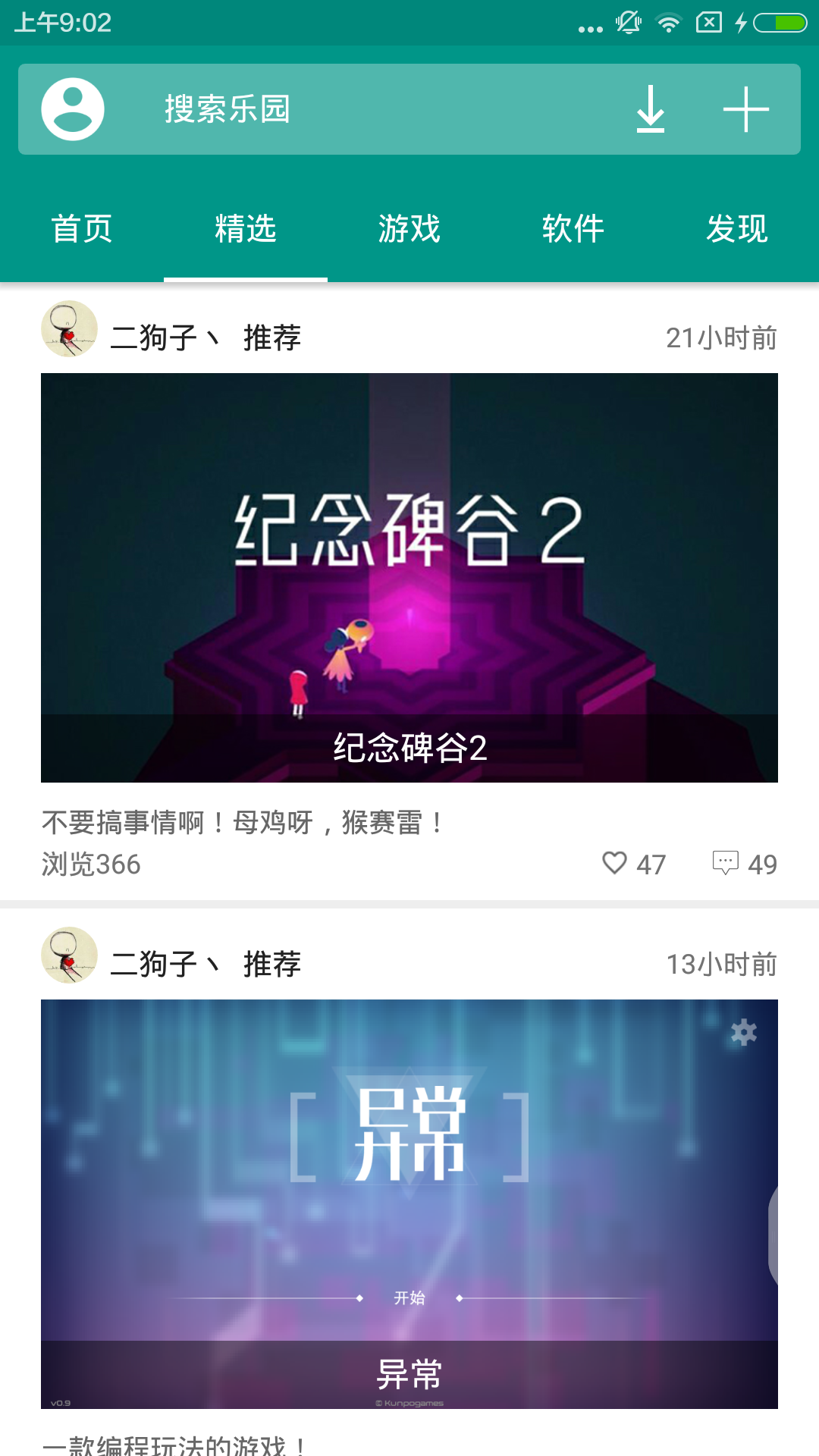Open the download manager arrow icon
The height and width of the screenshot is (1456, 819).
[651, 109]
